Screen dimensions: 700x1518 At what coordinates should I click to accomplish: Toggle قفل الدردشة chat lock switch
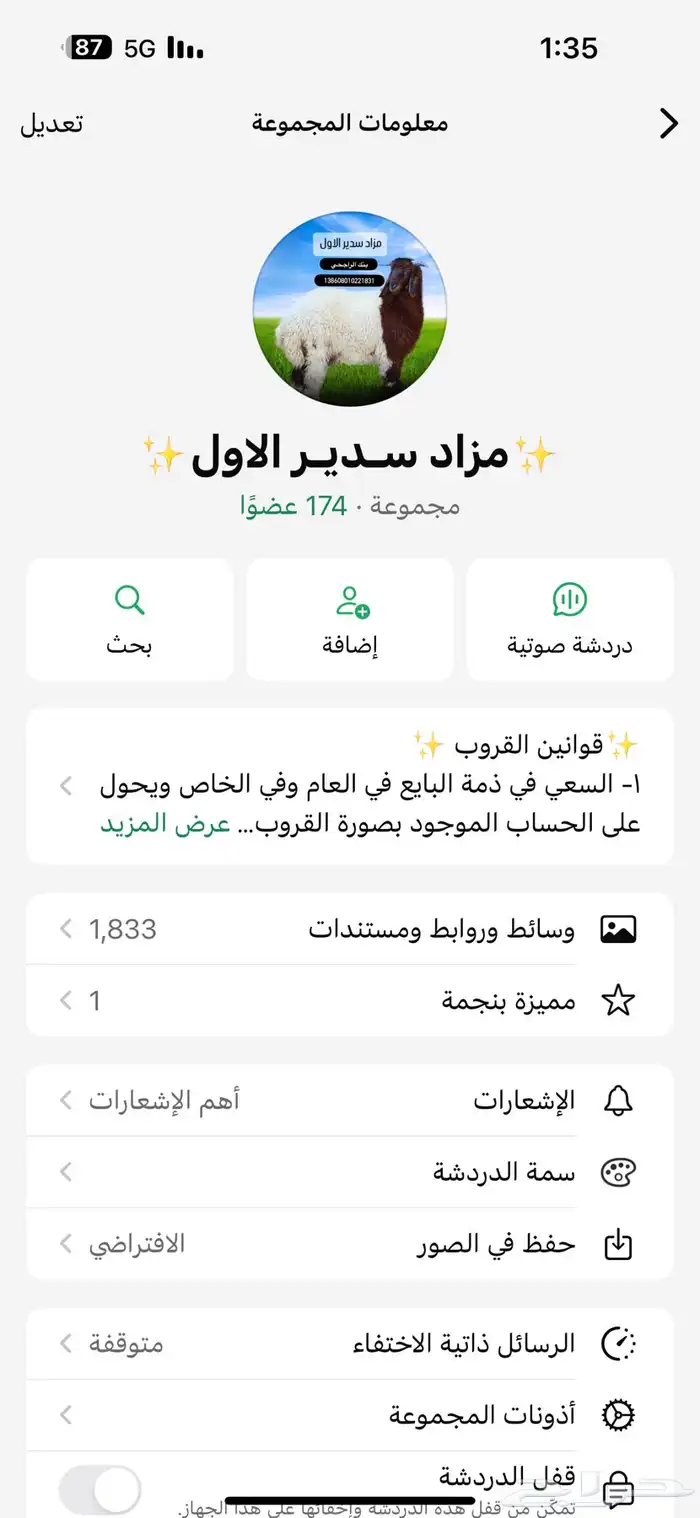pos(100,1490)
